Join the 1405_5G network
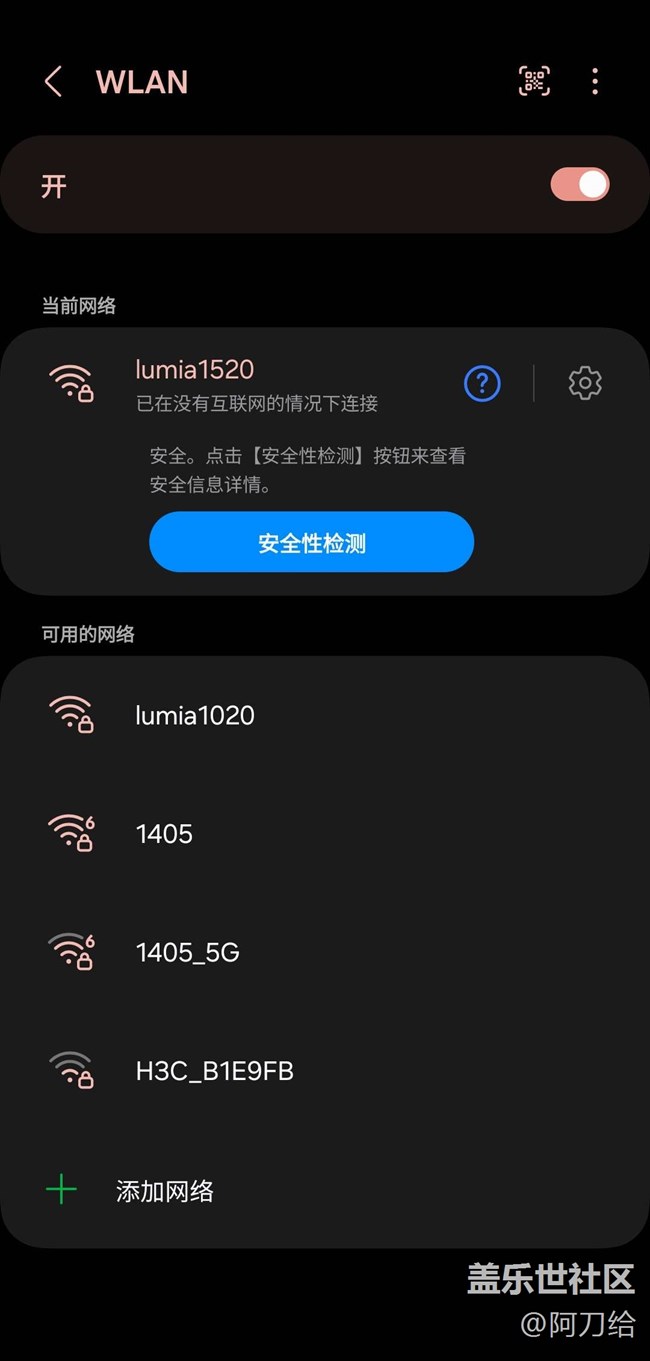 click(188, 953)
